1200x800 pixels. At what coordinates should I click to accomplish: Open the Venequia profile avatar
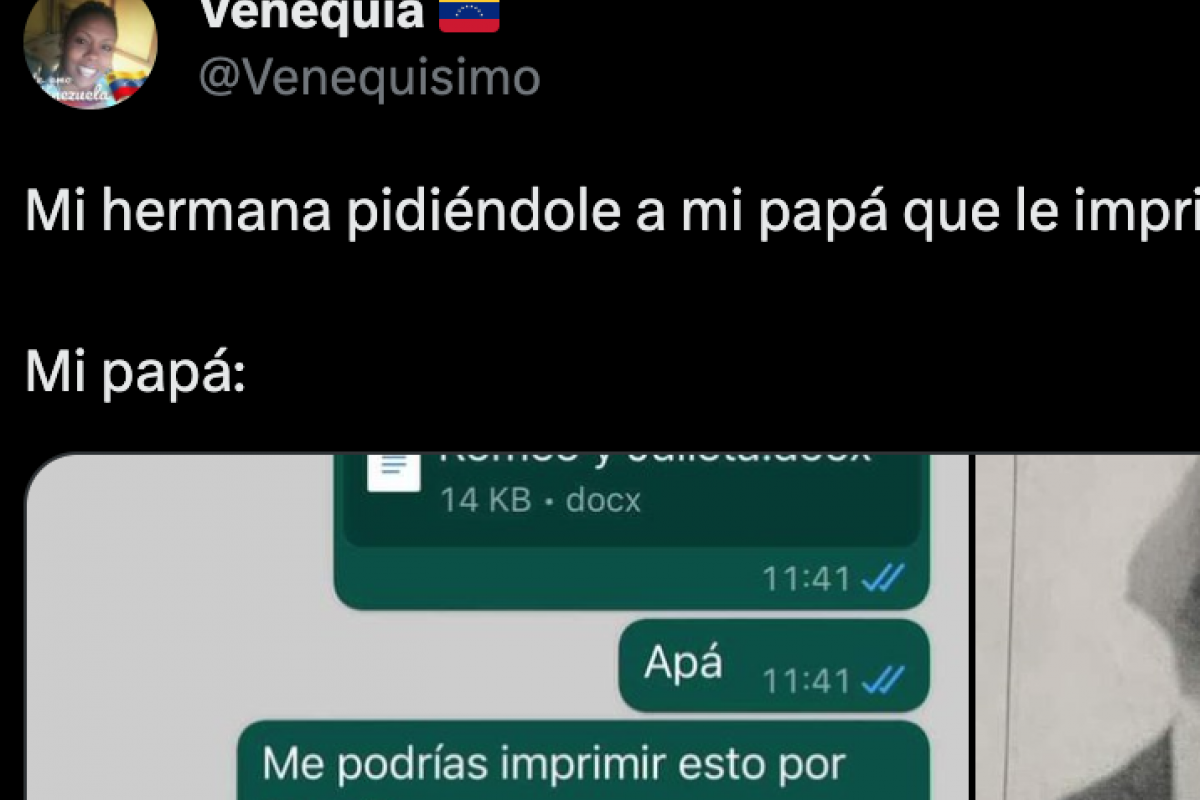(90, 50)
